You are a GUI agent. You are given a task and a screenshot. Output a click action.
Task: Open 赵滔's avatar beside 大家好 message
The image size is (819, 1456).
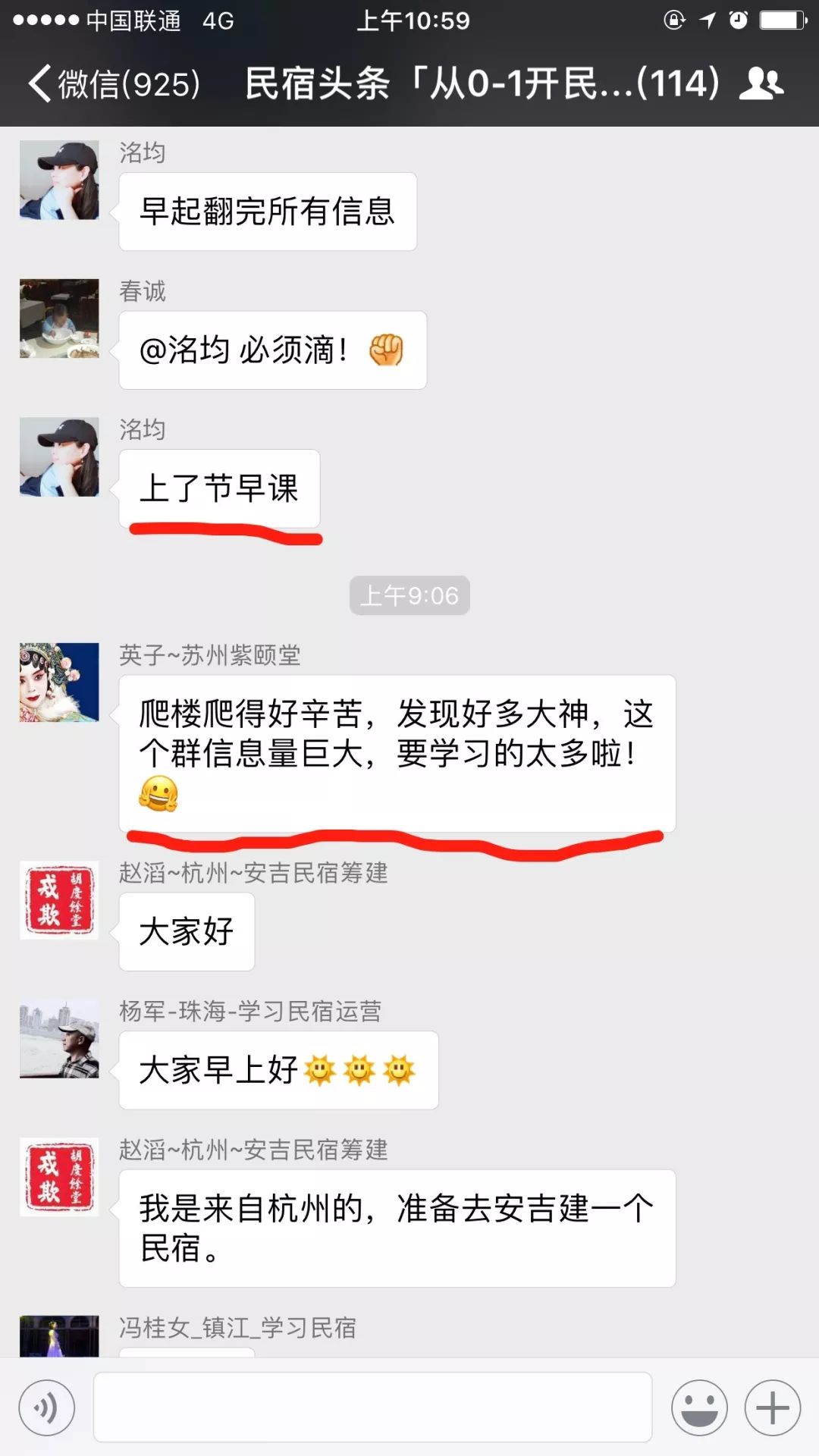click(59, 900)
